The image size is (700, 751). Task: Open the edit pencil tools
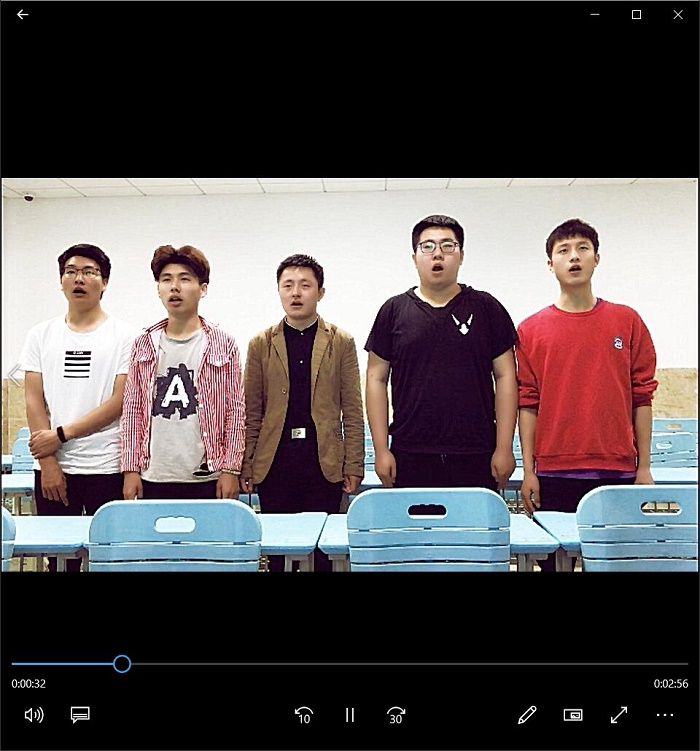coord(527,715)
